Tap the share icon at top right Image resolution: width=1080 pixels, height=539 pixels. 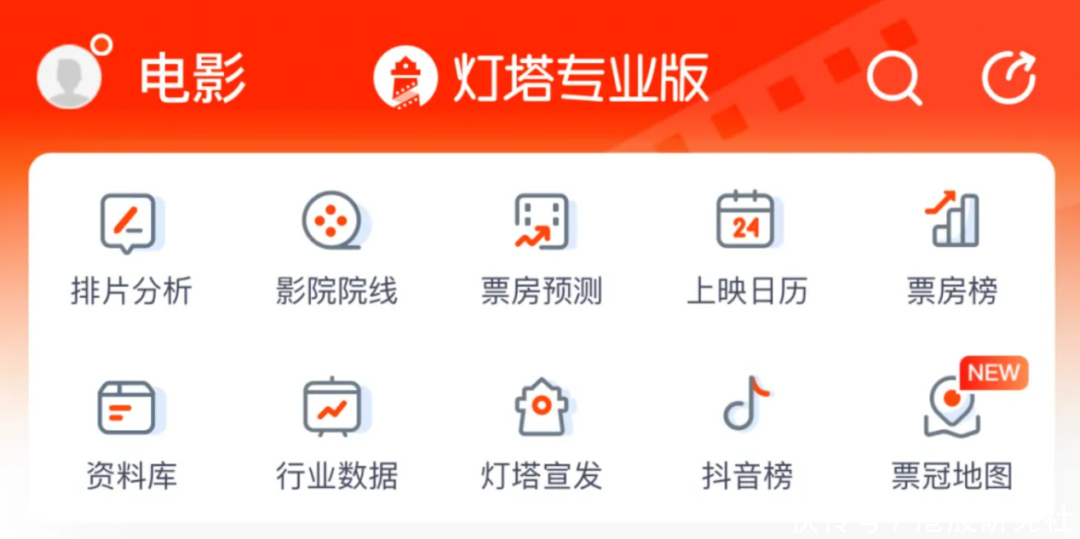pos(1008,77)
